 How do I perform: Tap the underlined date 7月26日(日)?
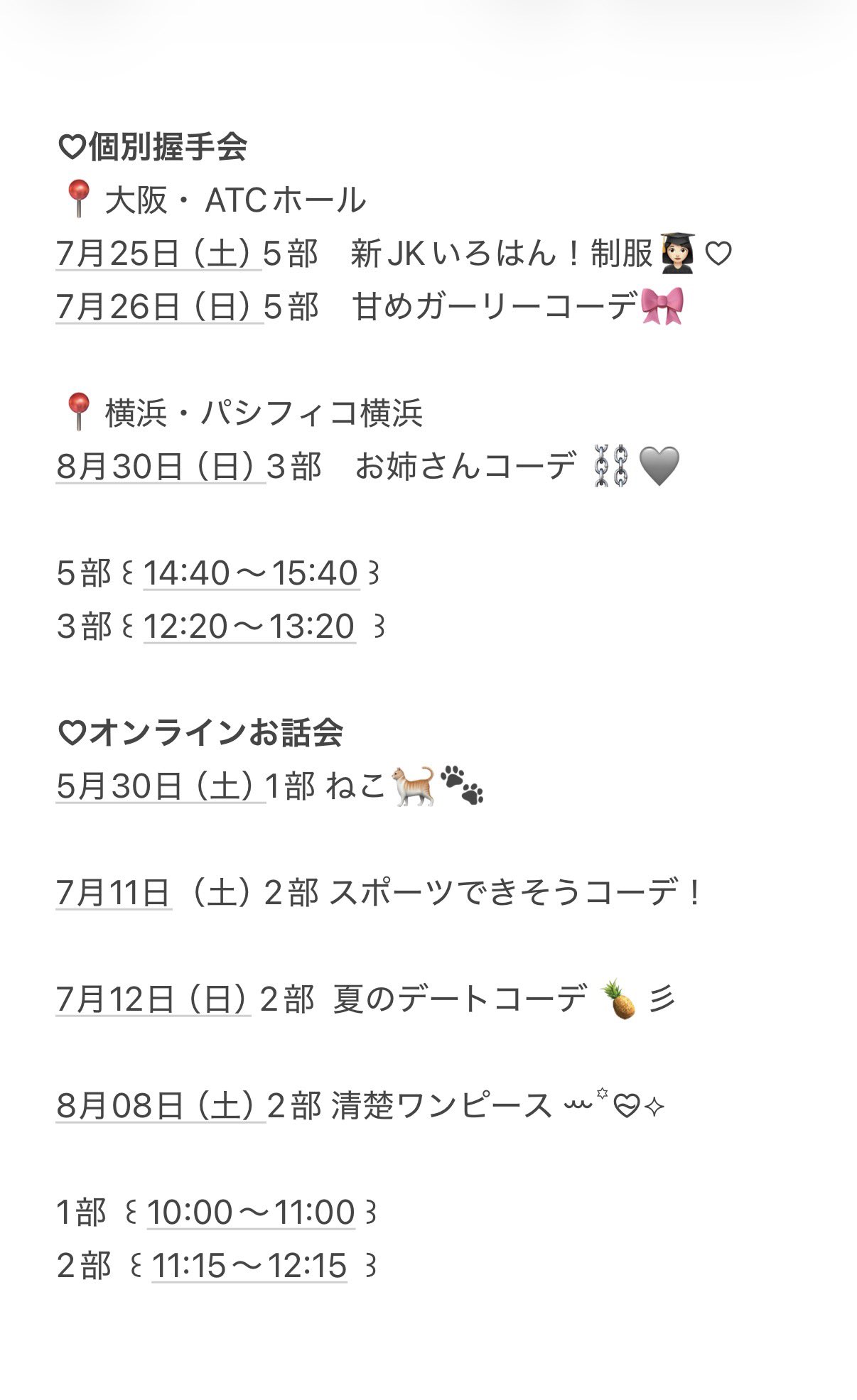tap(158, 307)
